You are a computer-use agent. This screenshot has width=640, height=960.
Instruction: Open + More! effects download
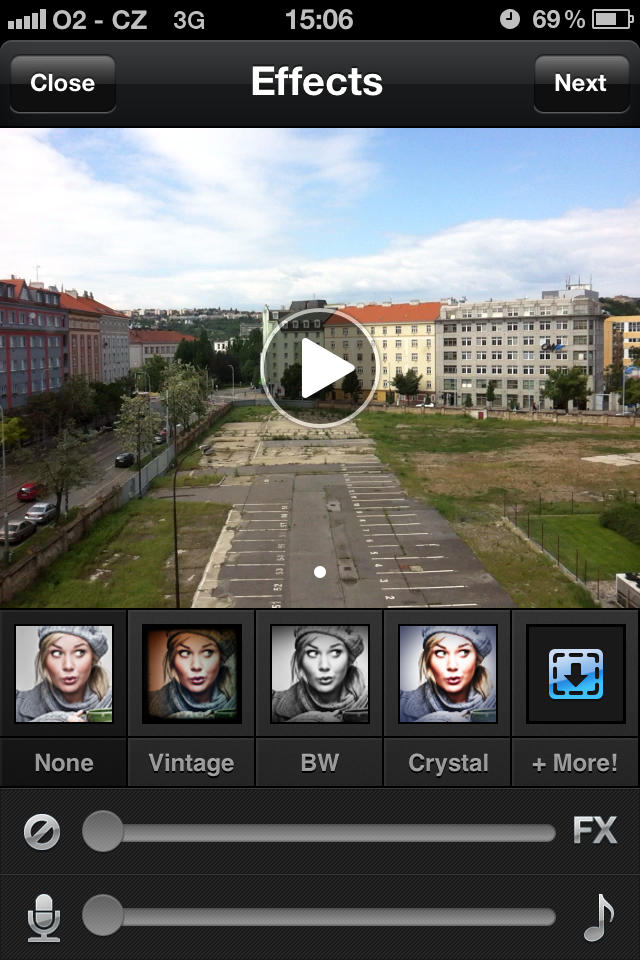pyautogui.click(x=575, y=674)
